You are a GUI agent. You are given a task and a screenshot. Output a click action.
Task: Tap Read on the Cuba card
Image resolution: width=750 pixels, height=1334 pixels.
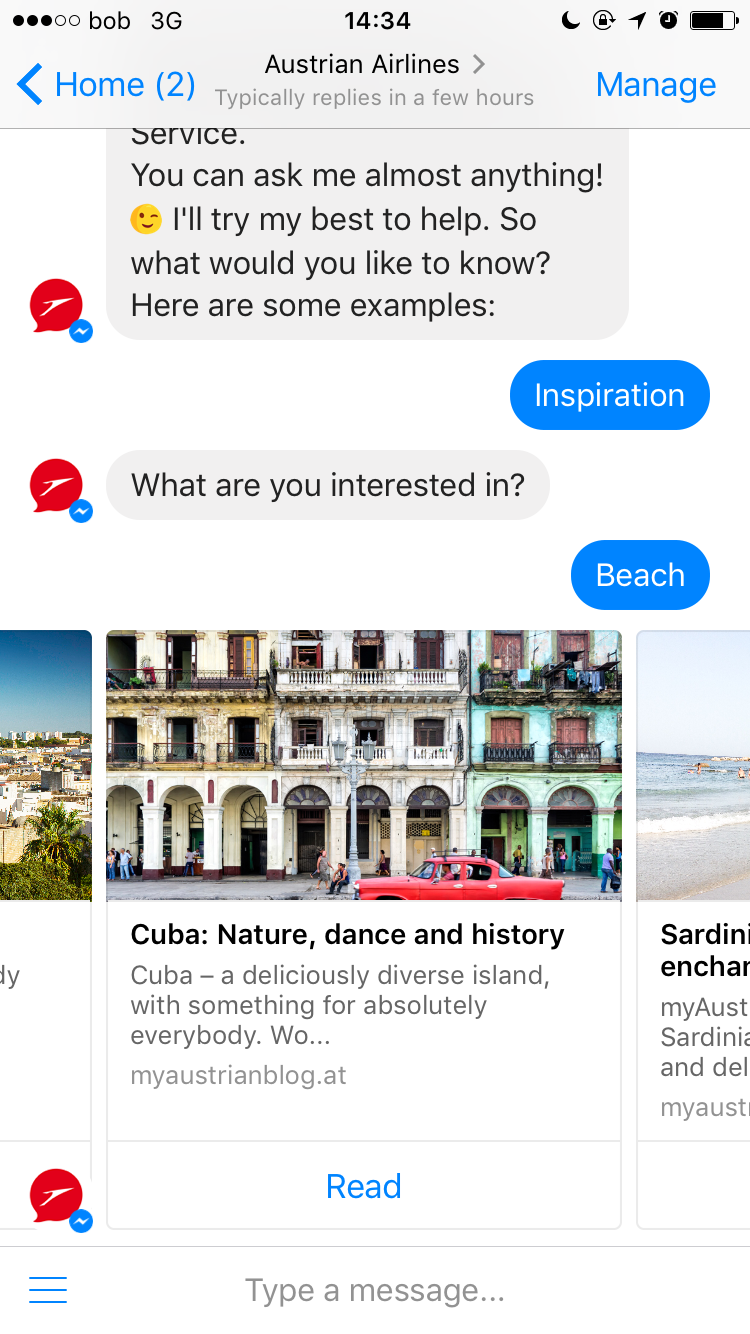363,1186
